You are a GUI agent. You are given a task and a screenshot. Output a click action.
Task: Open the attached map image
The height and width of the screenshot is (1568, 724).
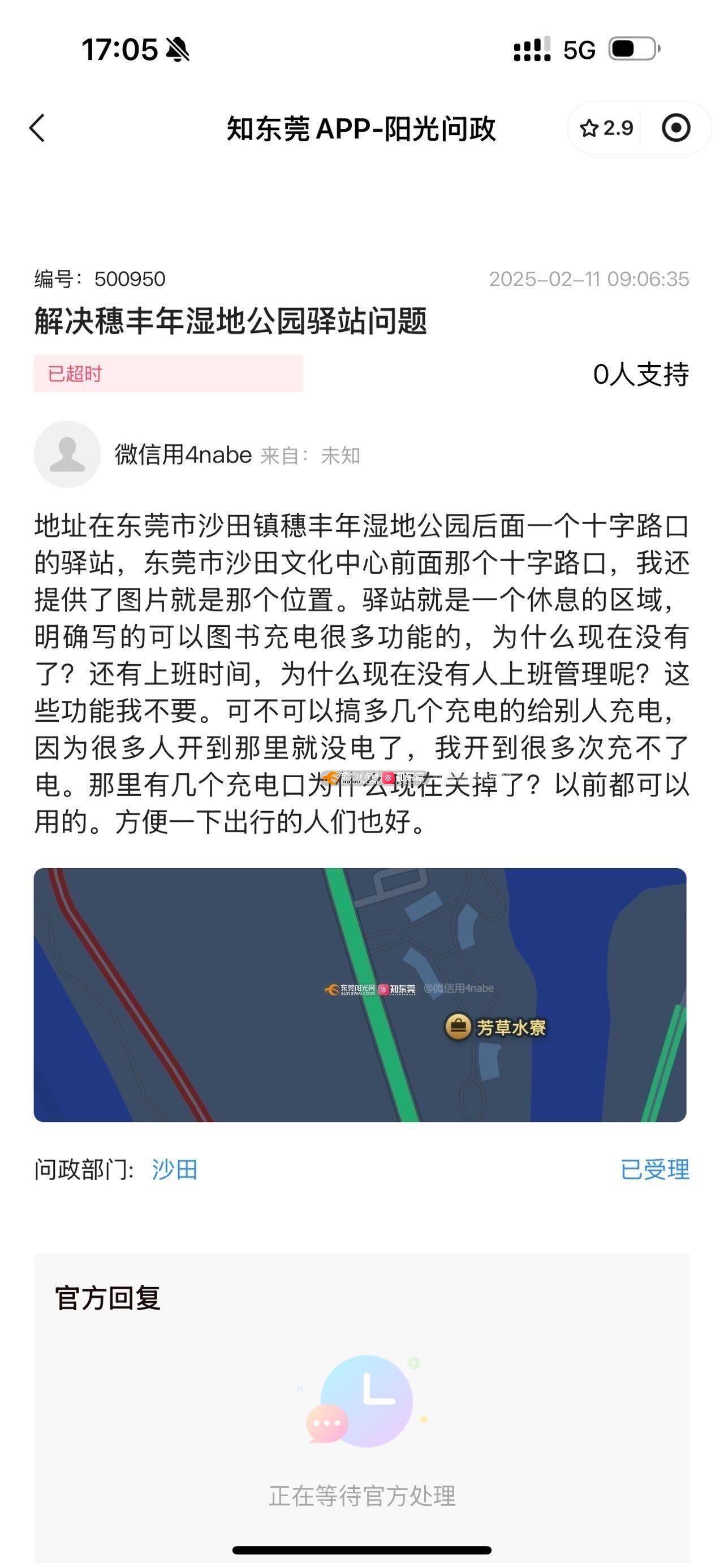[360, 995]
